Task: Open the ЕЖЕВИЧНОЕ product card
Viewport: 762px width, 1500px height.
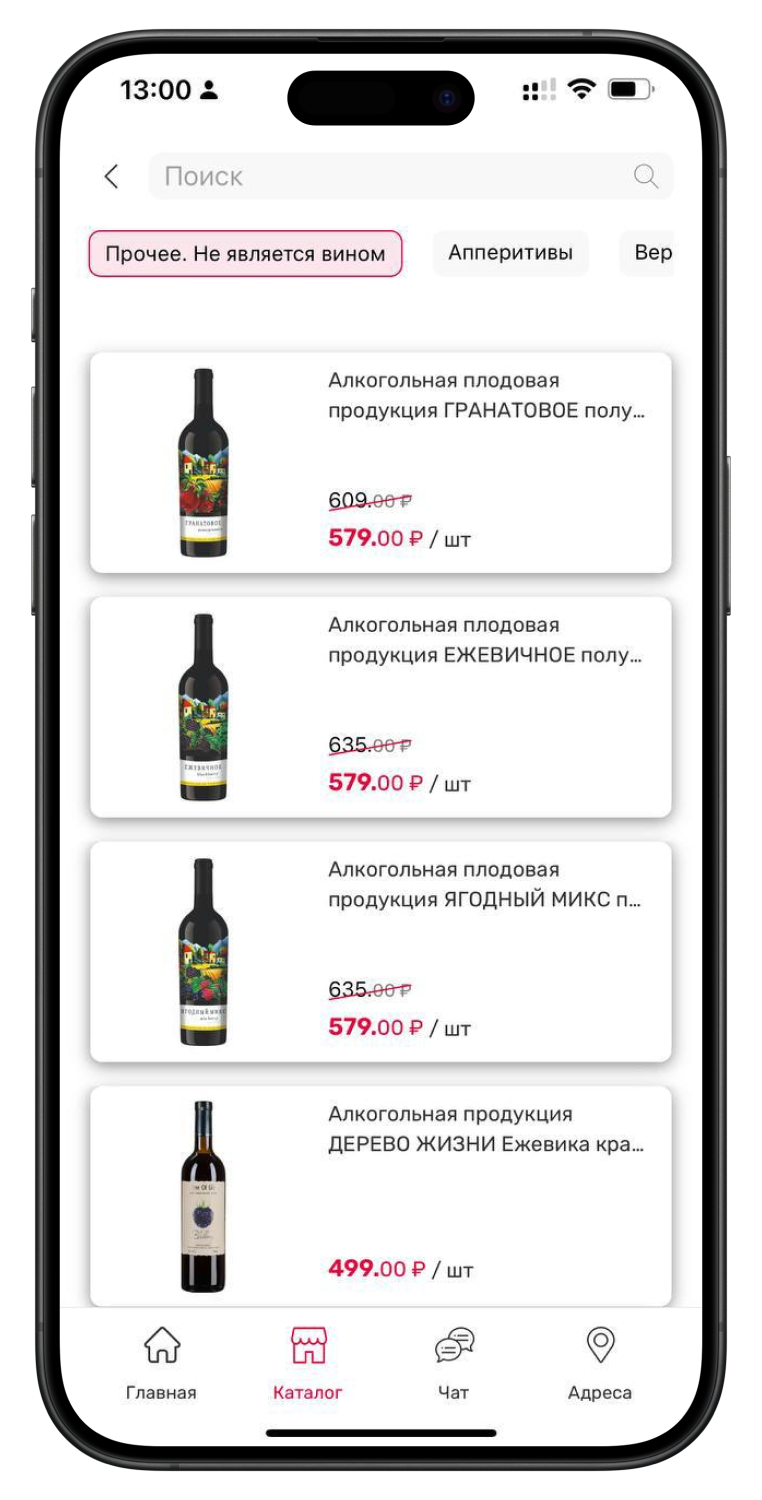Action: click(x=380, y=707)
